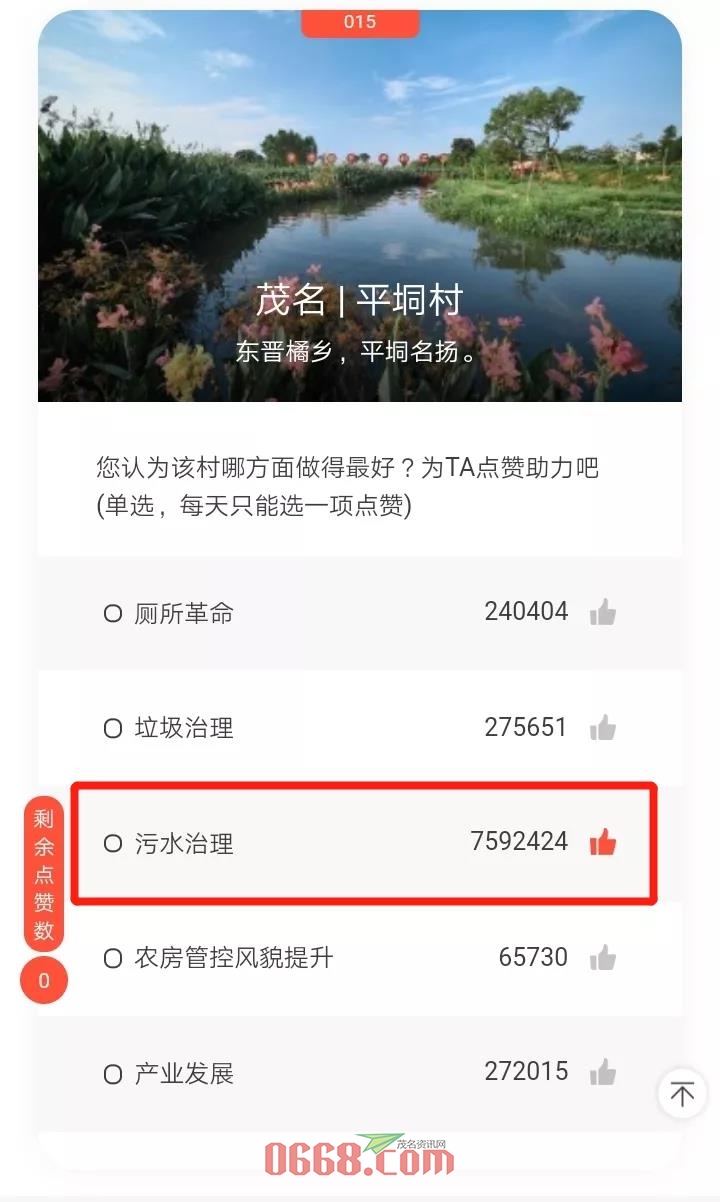This screenshot has height=1202, width=720.
Task: Select 农房管控风貌提升 option
Action: (113, 959)
